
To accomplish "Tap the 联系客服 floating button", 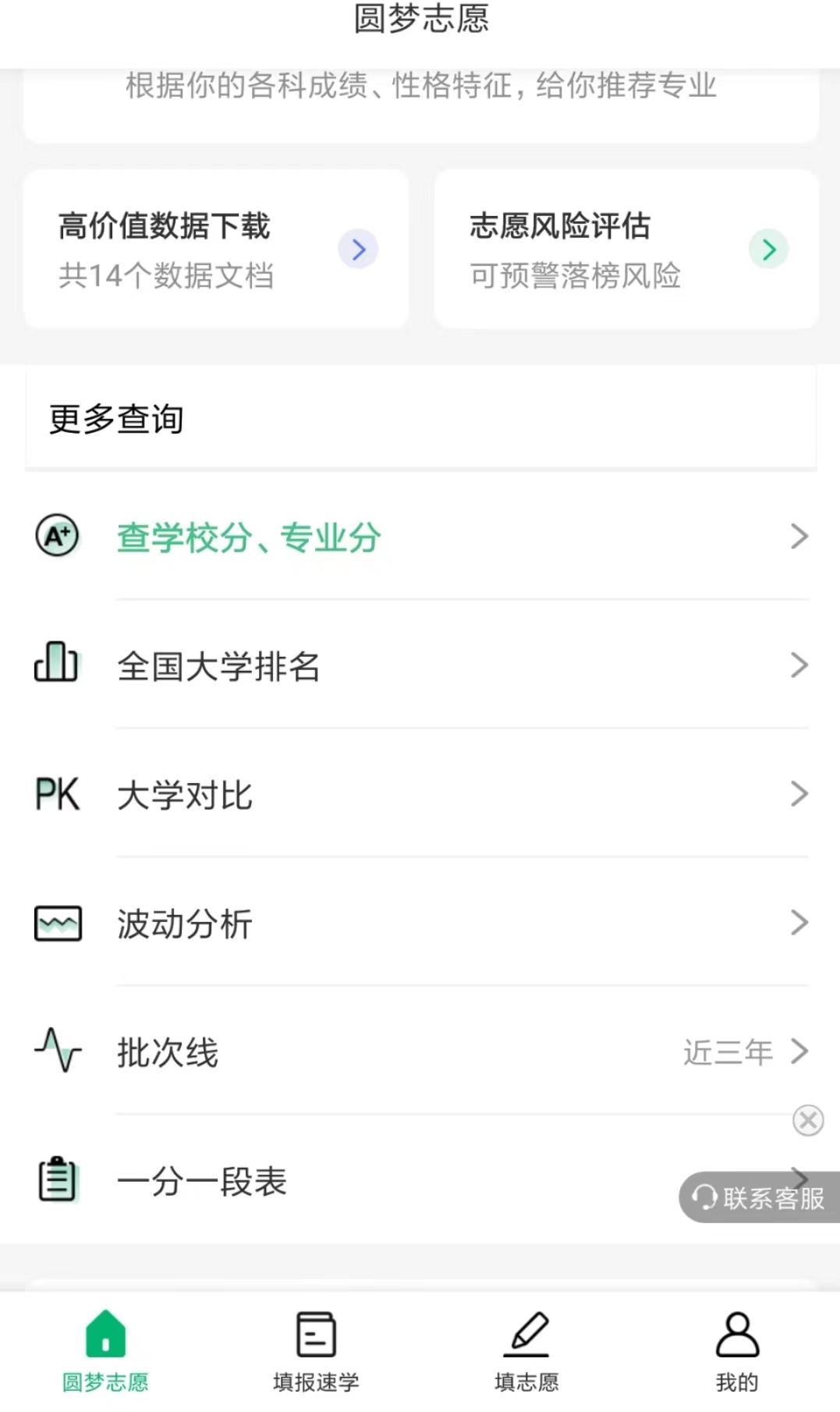I will [x=760, y=1197].
